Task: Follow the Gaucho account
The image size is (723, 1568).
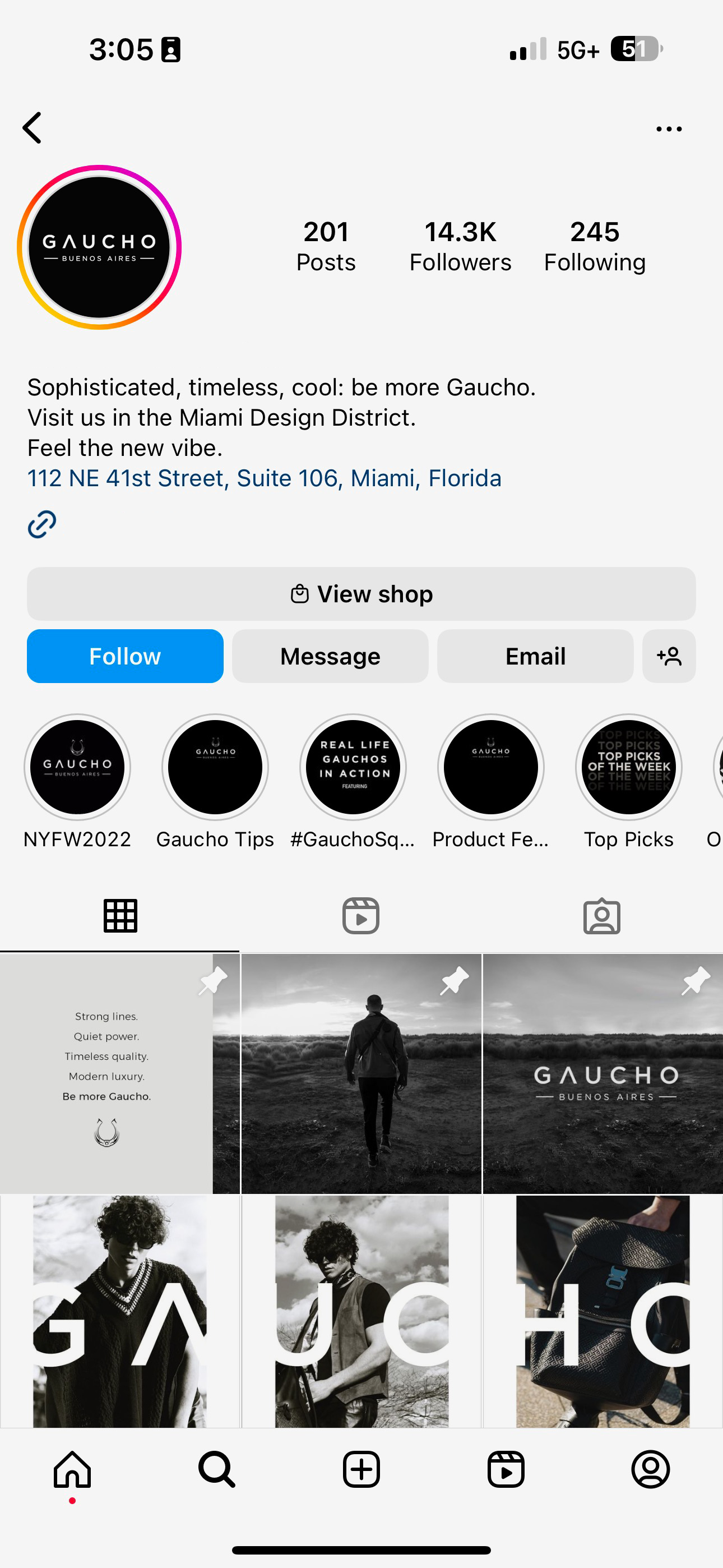Action: (125, 656)
